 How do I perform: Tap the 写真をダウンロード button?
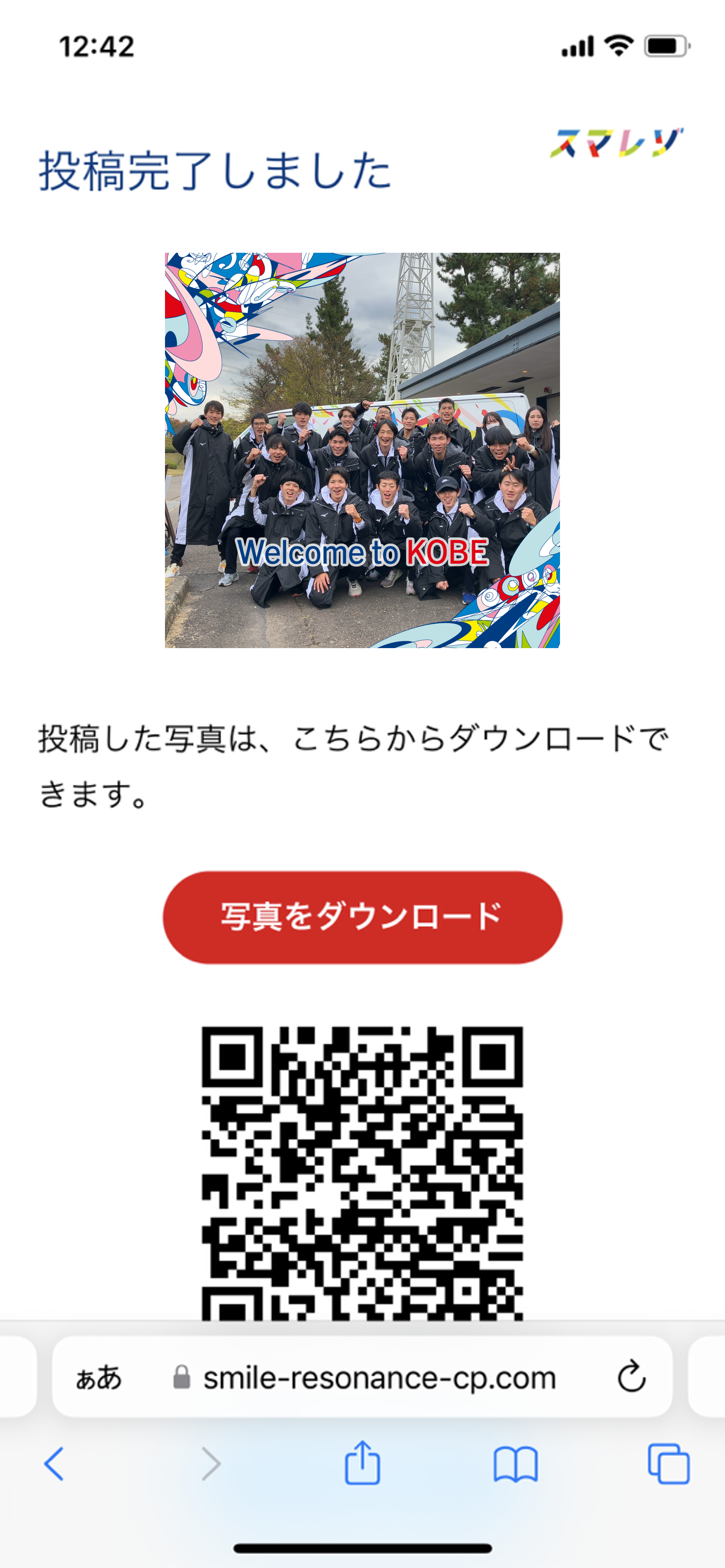[362, 917]
